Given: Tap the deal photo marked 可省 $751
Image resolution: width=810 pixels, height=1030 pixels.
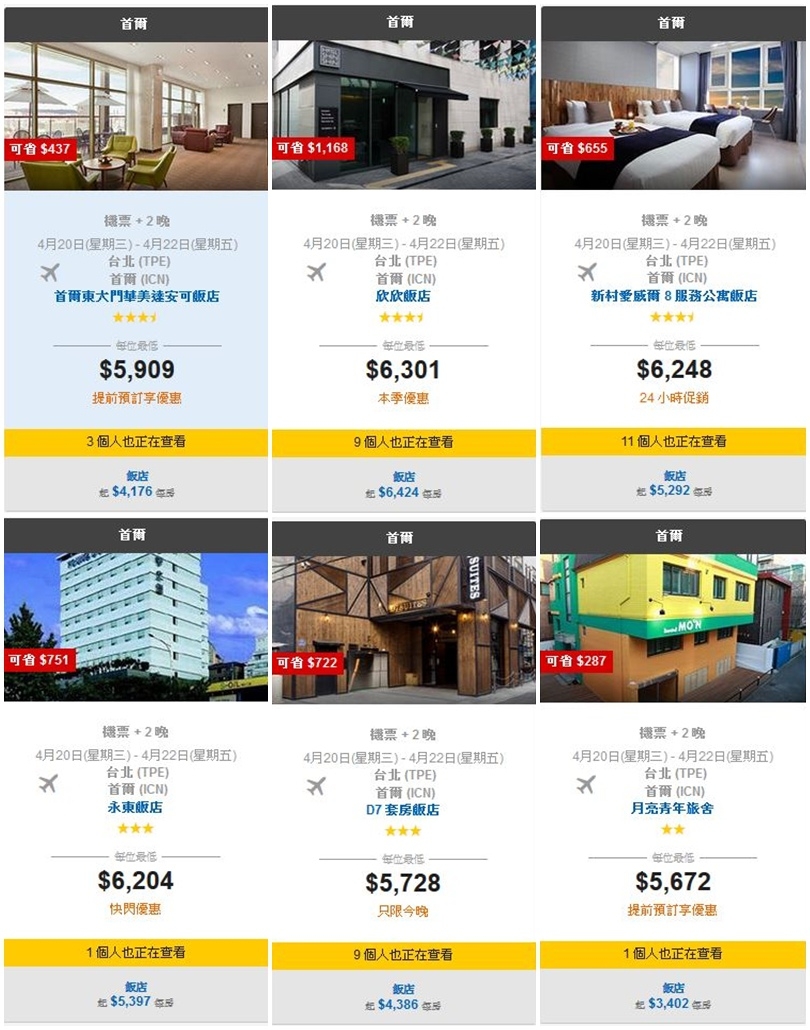Looking at the screenshot, I should tap(136, 625).
